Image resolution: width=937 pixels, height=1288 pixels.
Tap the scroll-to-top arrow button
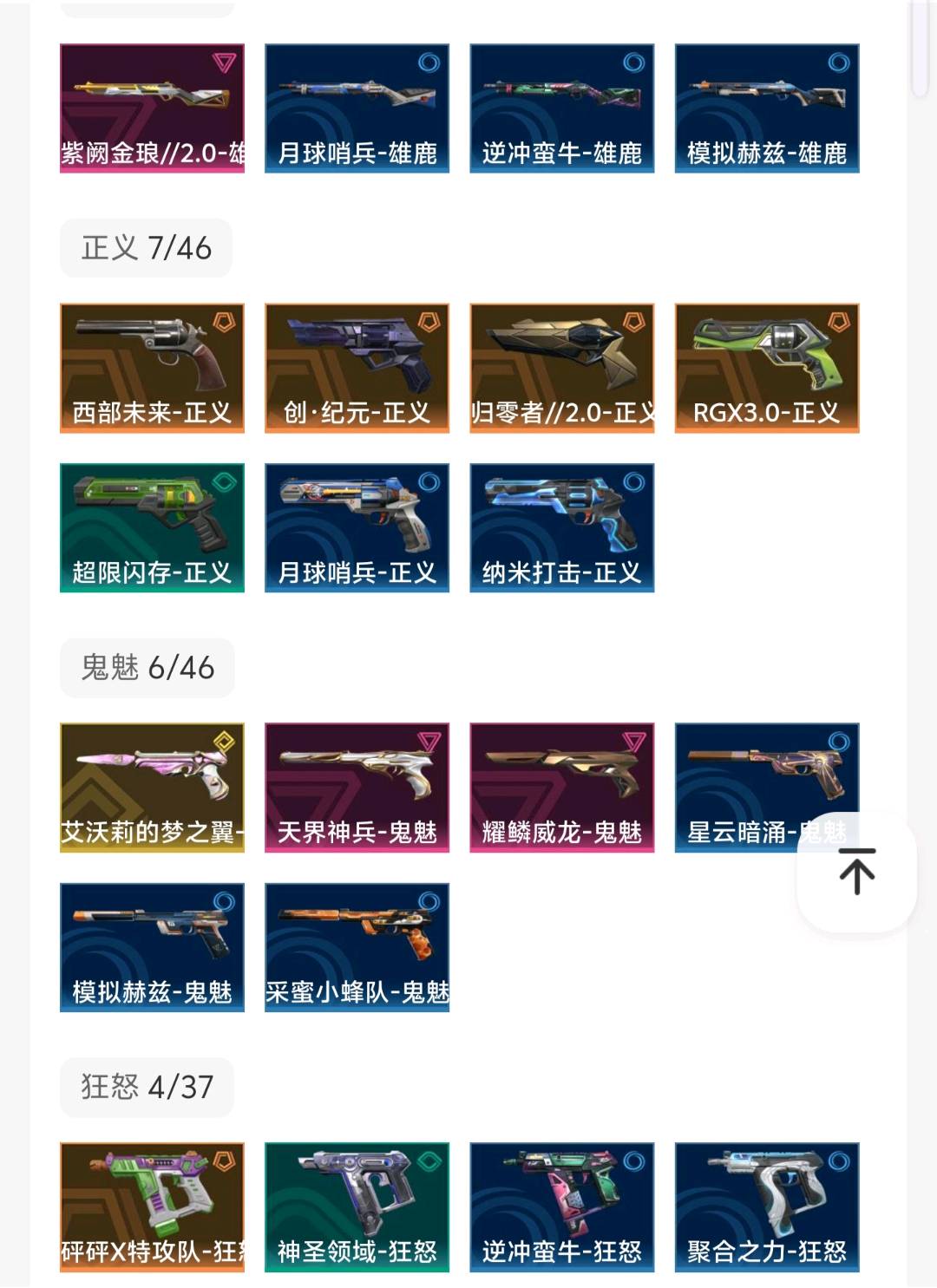[x=856, y=871]
